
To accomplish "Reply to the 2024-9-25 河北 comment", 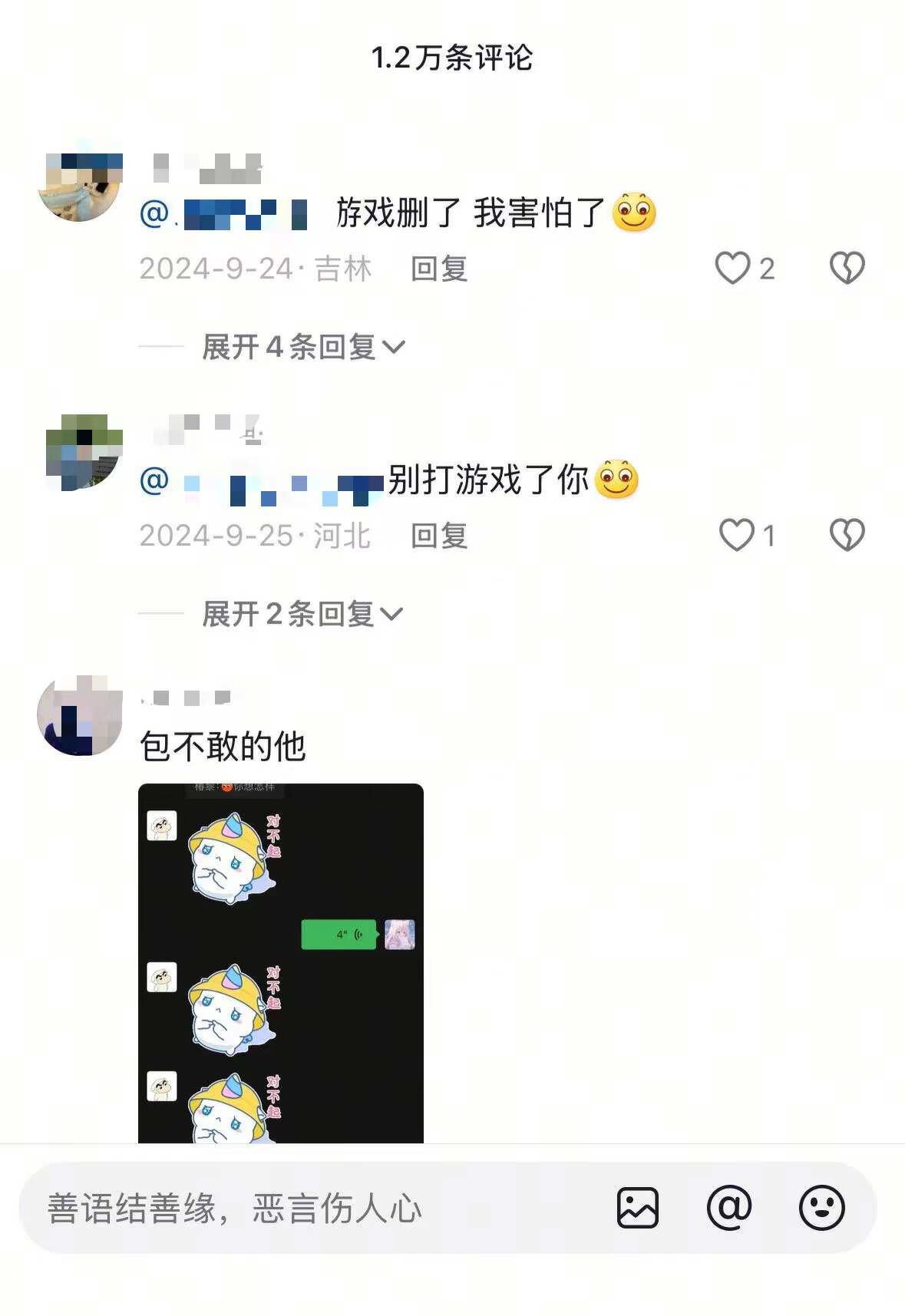I will (438, 536).
